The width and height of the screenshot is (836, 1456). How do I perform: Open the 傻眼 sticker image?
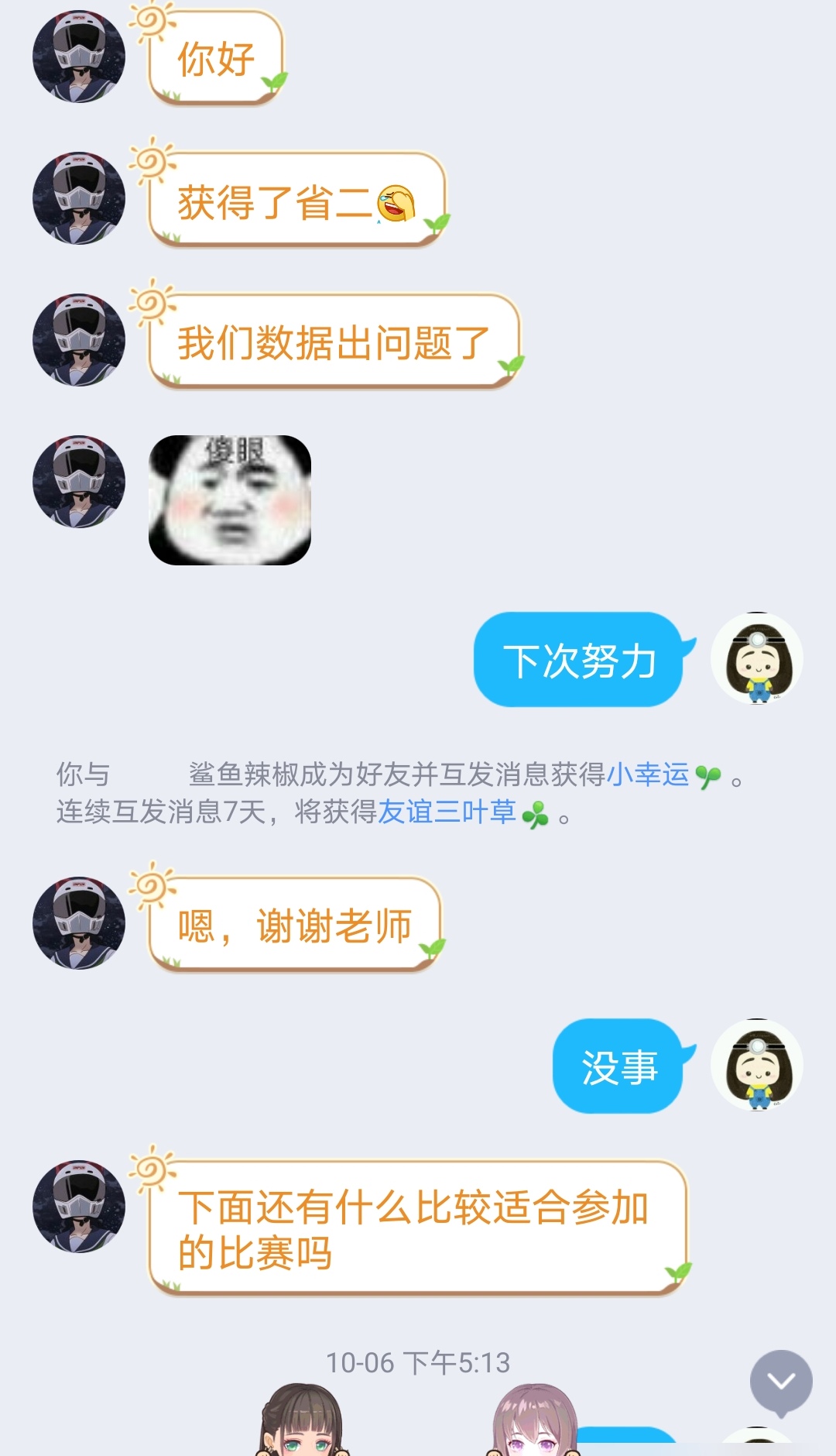[230, 500]
